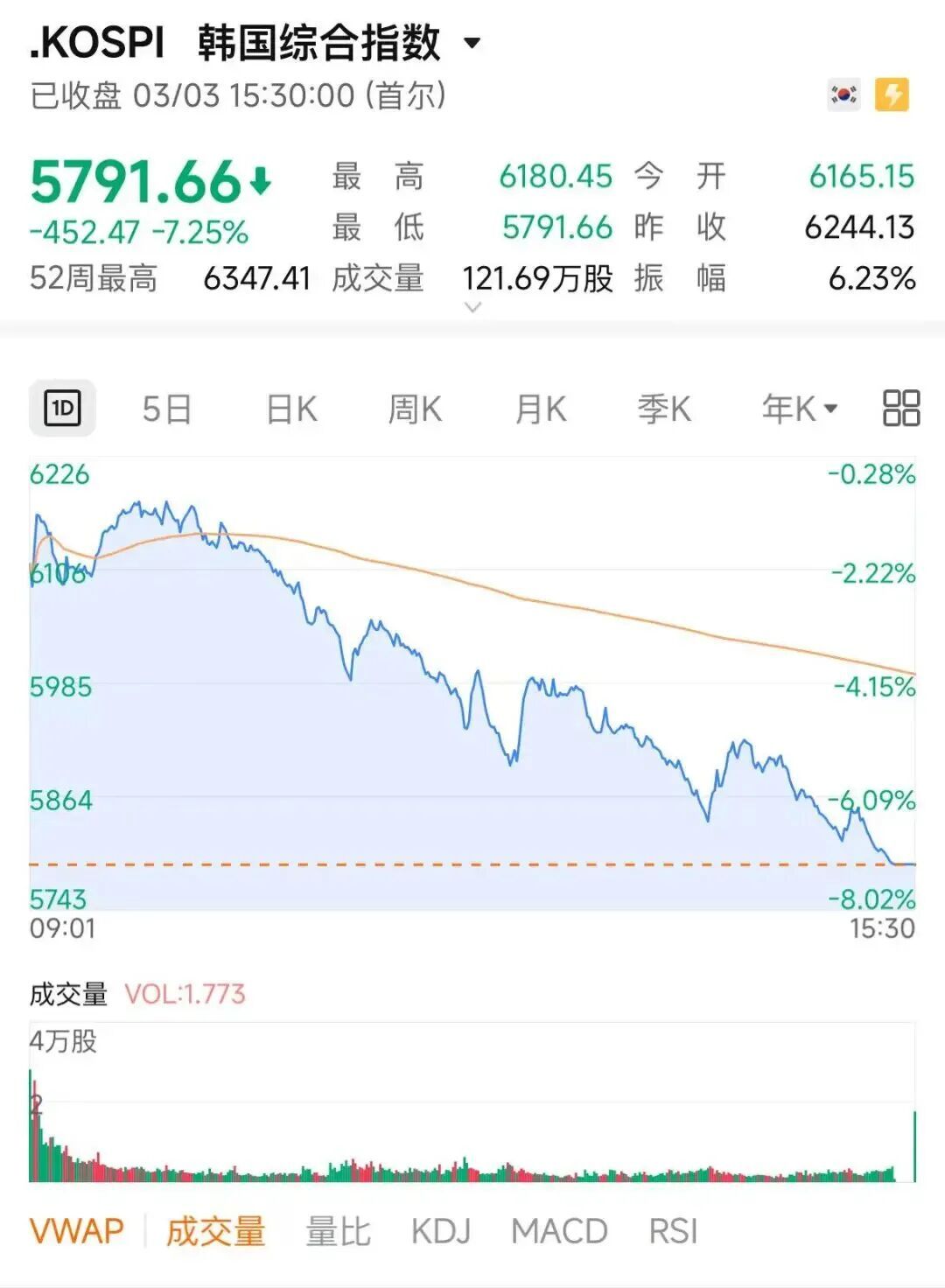Expand more quote details chevron
945x1288 pixels.
pyautogui.click(x=472, y=307)
